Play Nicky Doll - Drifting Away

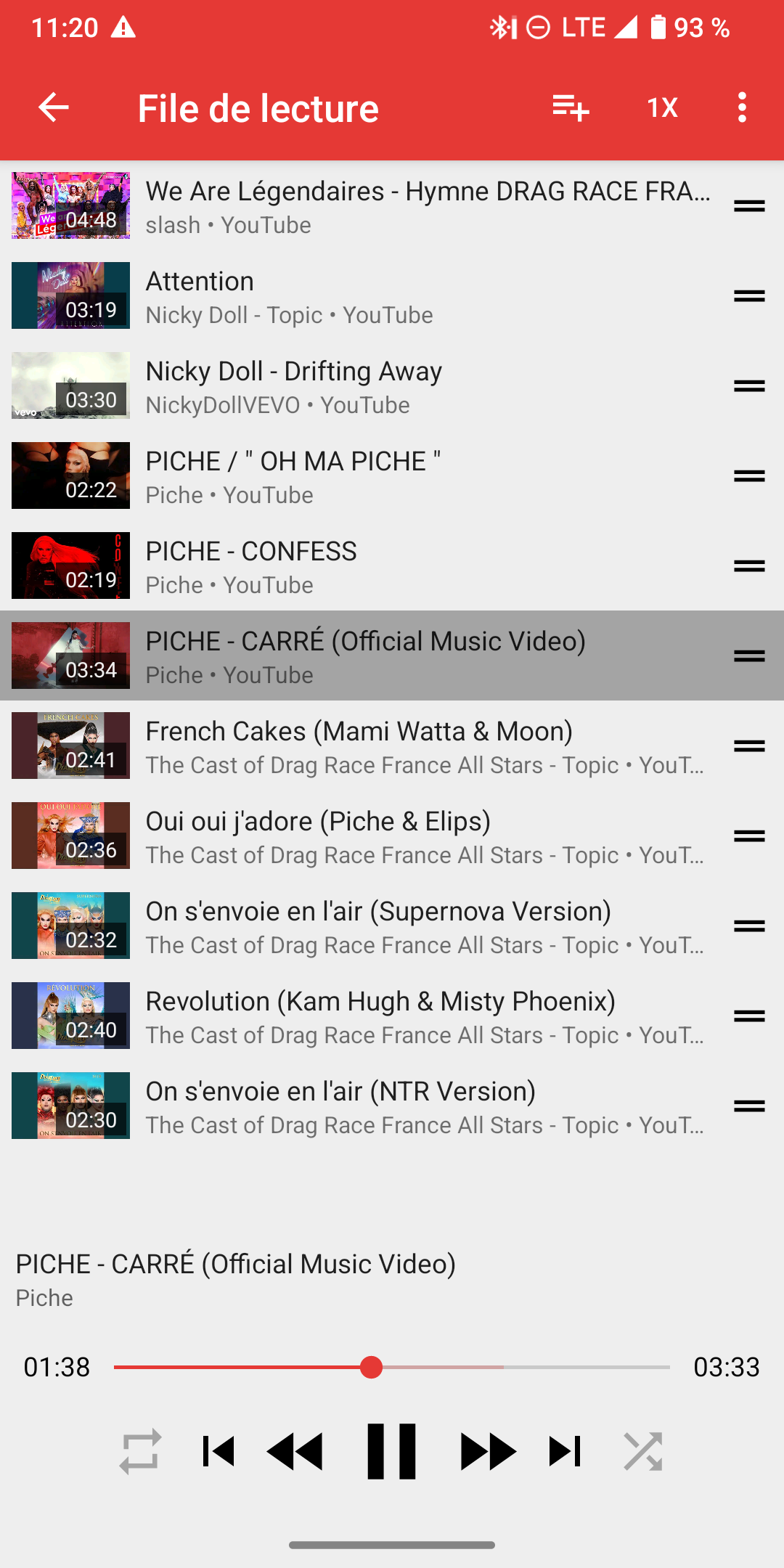[x=427, y=386]
